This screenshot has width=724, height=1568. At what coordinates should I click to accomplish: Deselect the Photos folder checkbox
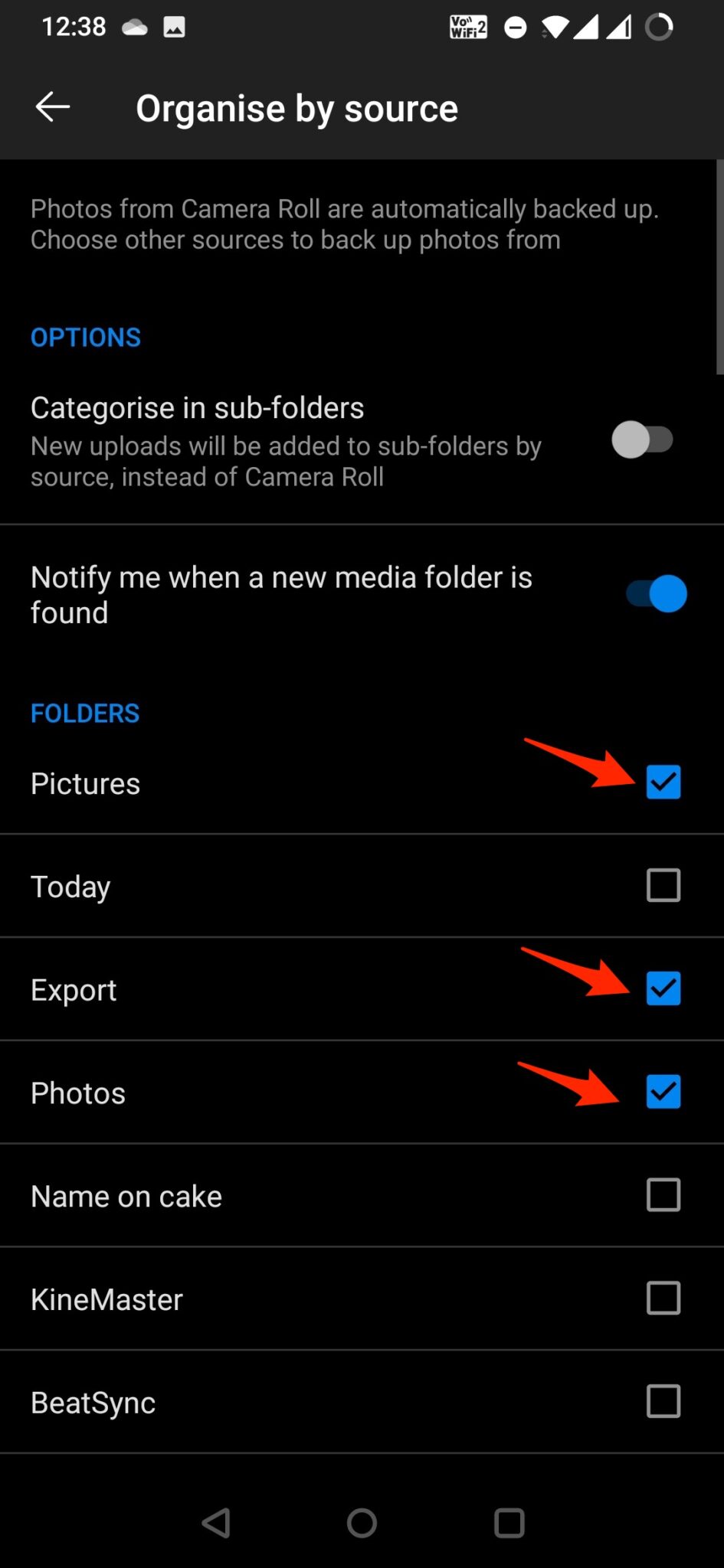[663, 1093]
